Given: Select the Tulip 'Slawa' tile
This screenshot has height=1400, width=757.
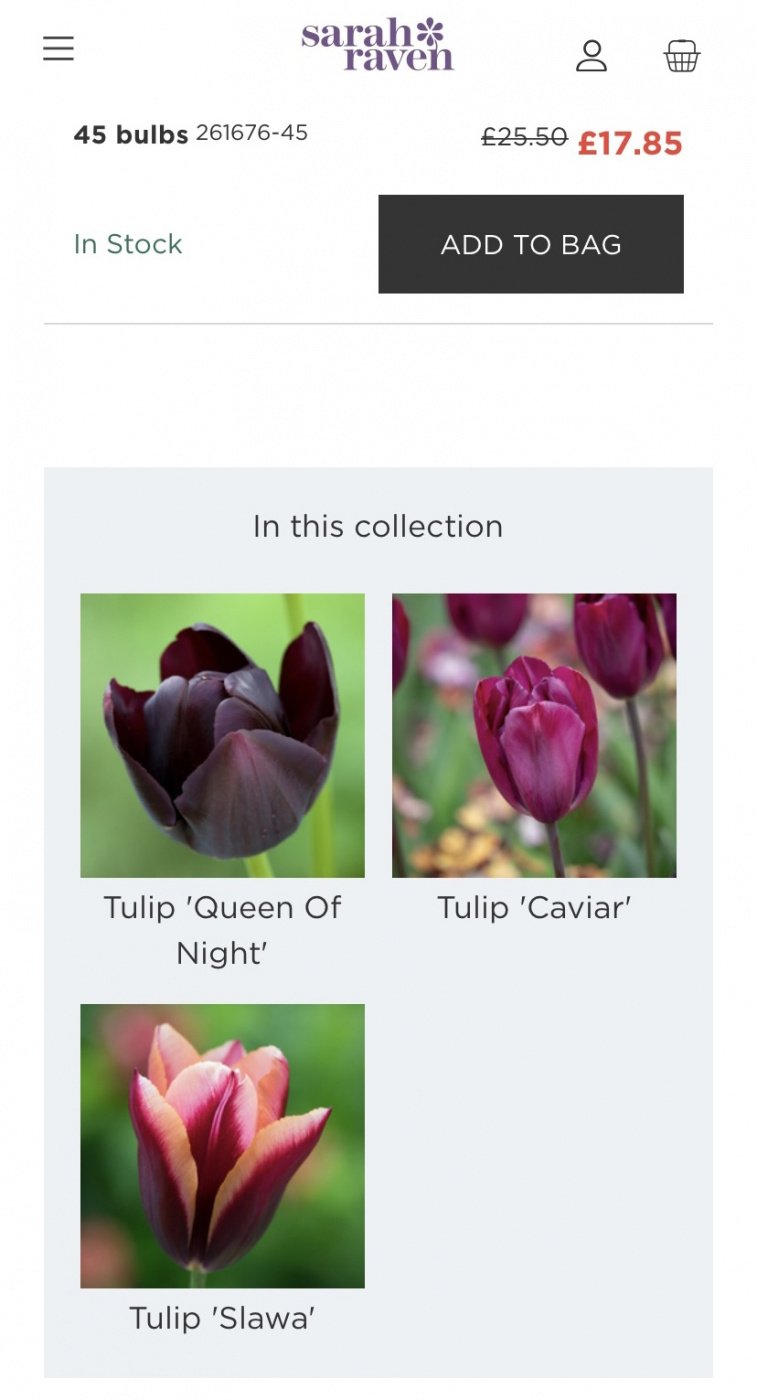Looking at the screenshot, I should (222, 1146).
